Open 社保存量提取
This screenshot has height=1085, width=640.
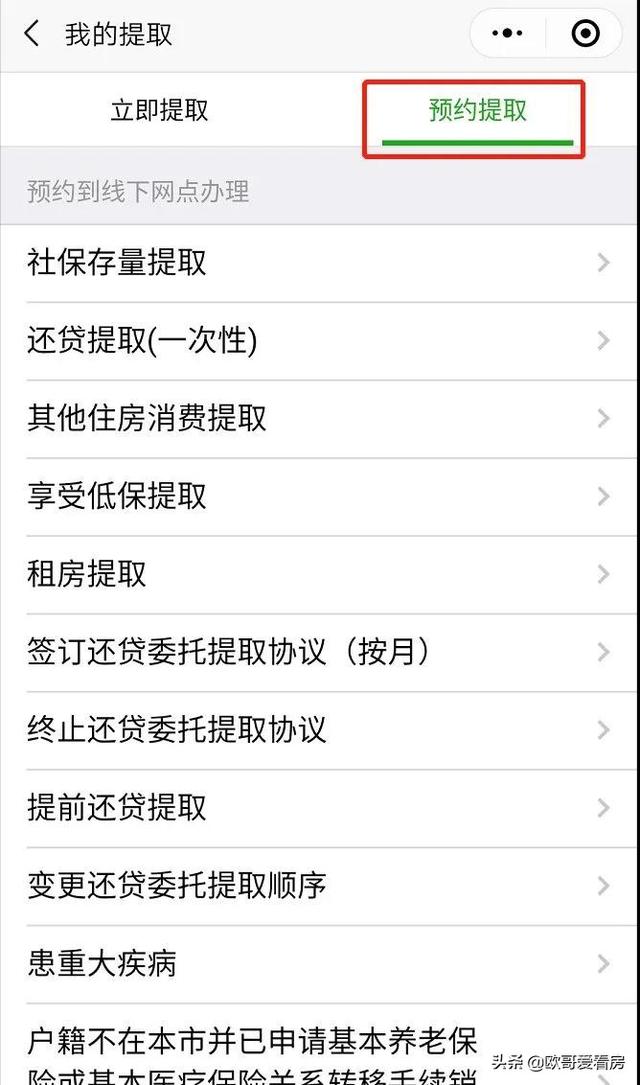click(320, 263)
